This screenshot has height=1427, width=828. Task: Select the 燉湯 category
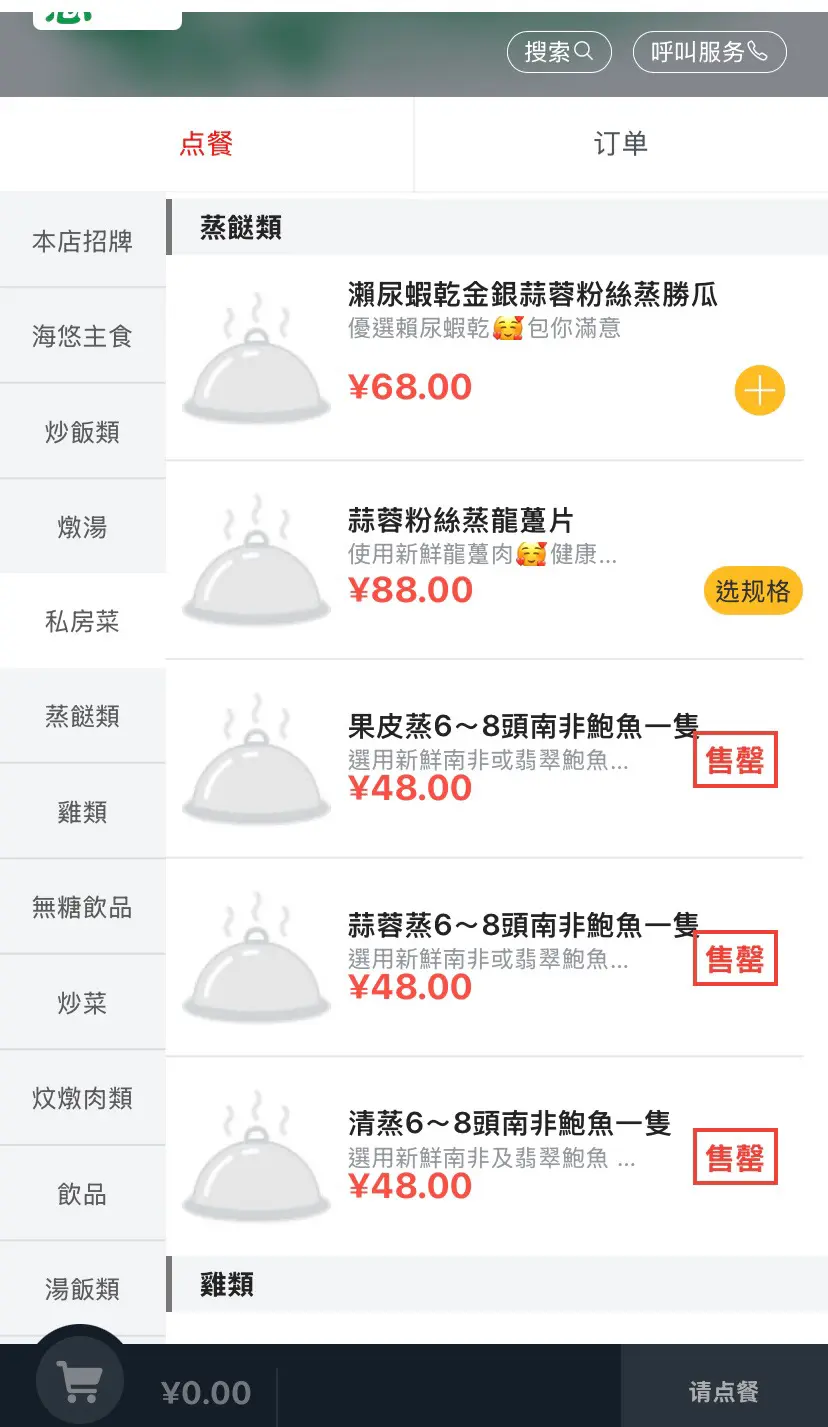[82, 527]
